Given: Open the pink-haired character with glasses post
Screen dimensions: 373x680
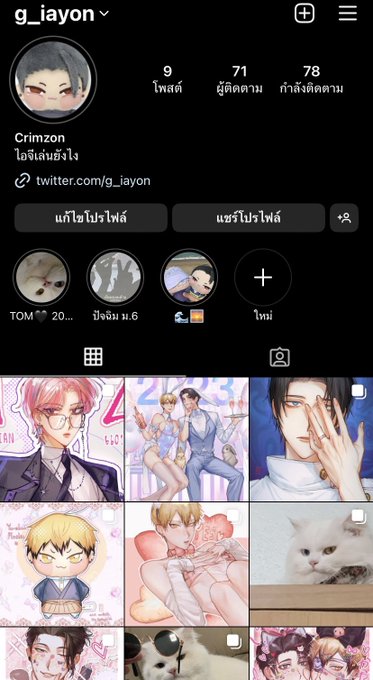Looking at the screenshot, I should click(x=62, y=439).
